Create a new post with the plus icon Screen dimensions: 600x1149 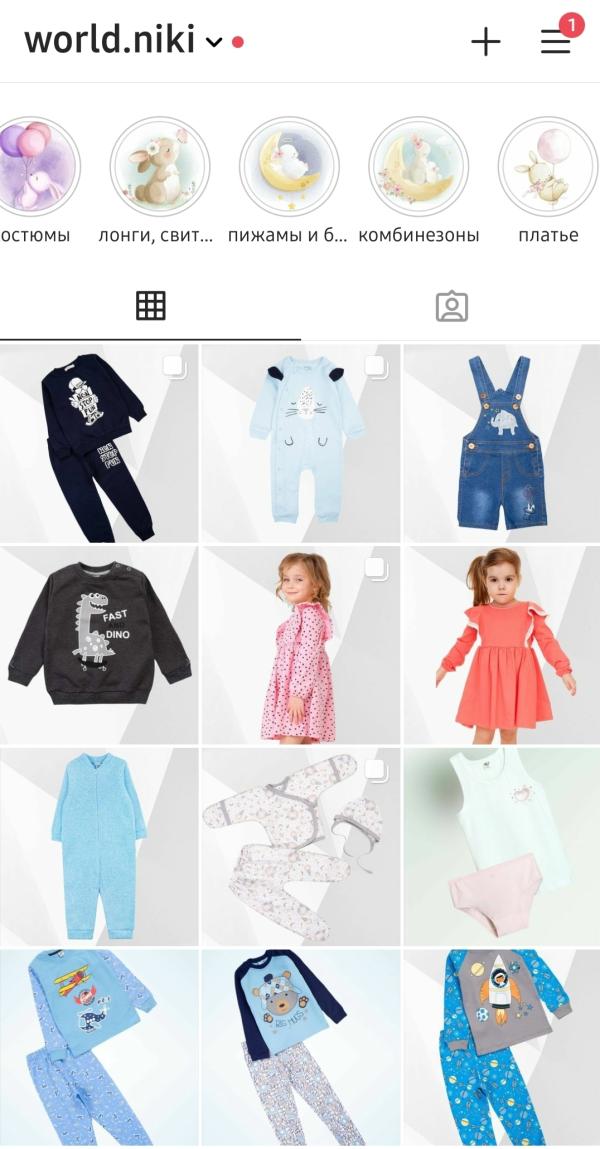[486, 42]
